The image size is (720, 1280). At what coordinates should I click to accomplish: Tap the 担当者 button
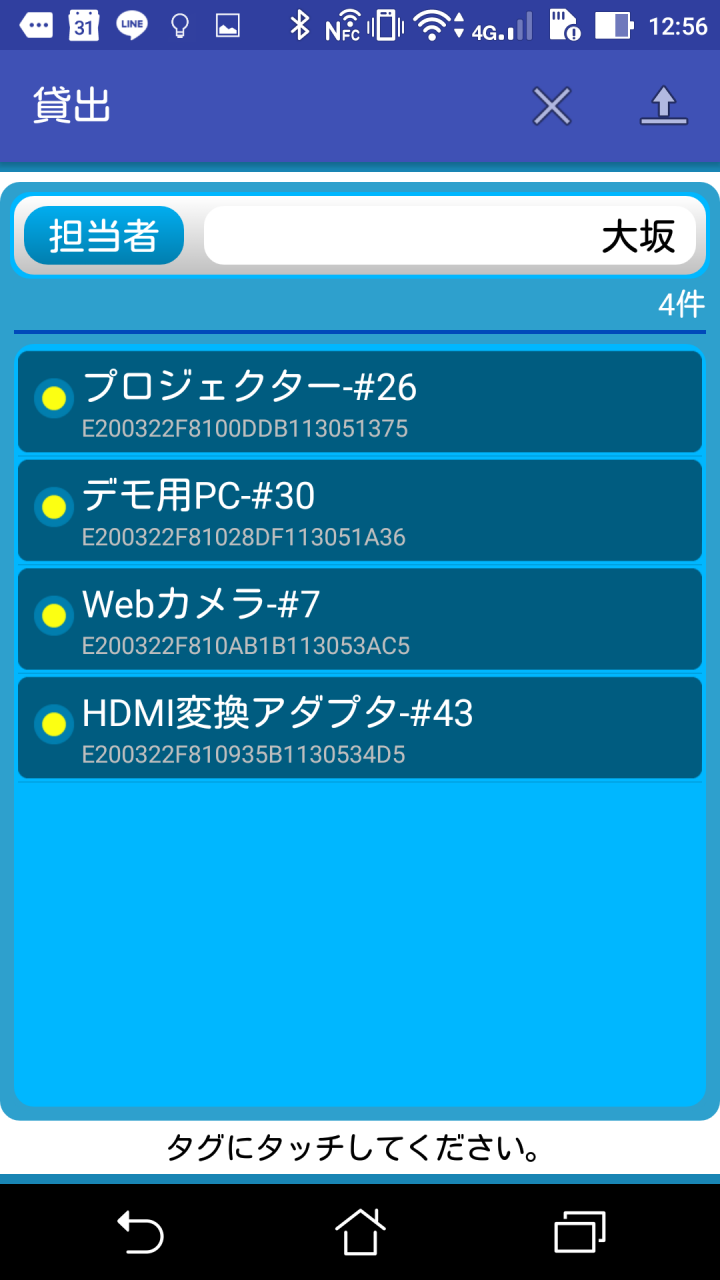[104, 236]
